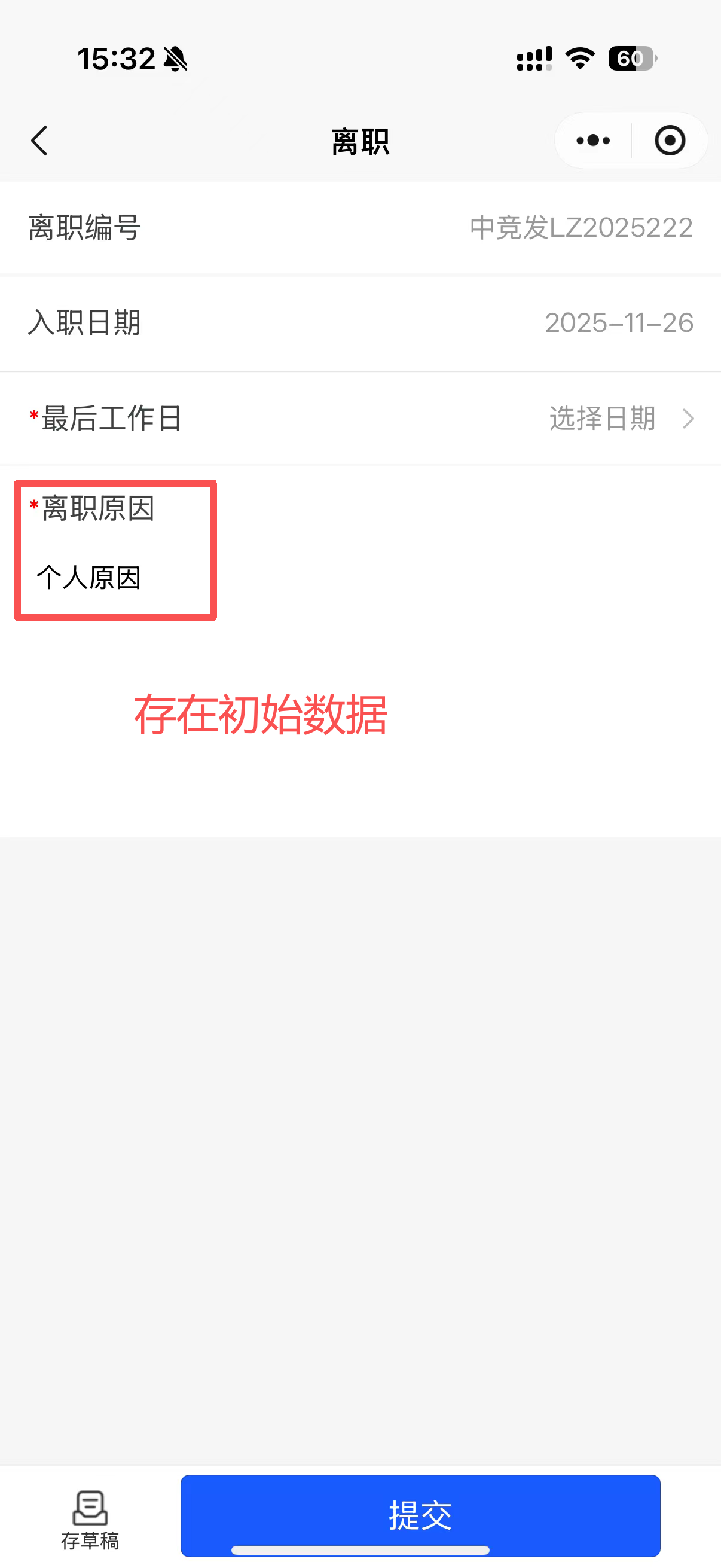Open the mini program more options menu
This screenshot has height=1568, width=721.
tap(593, 141)
